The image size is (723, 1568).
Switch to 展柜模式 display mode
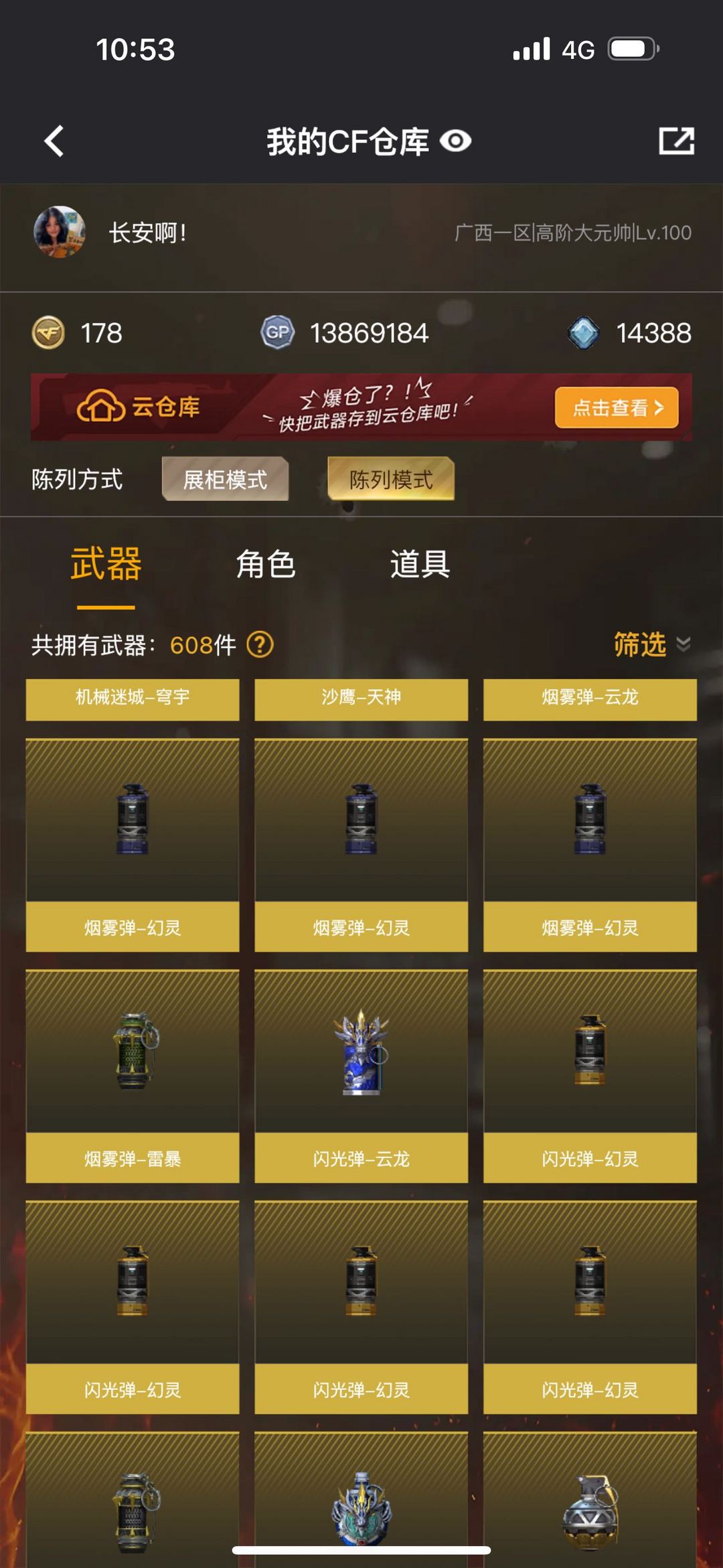point(225,479)
